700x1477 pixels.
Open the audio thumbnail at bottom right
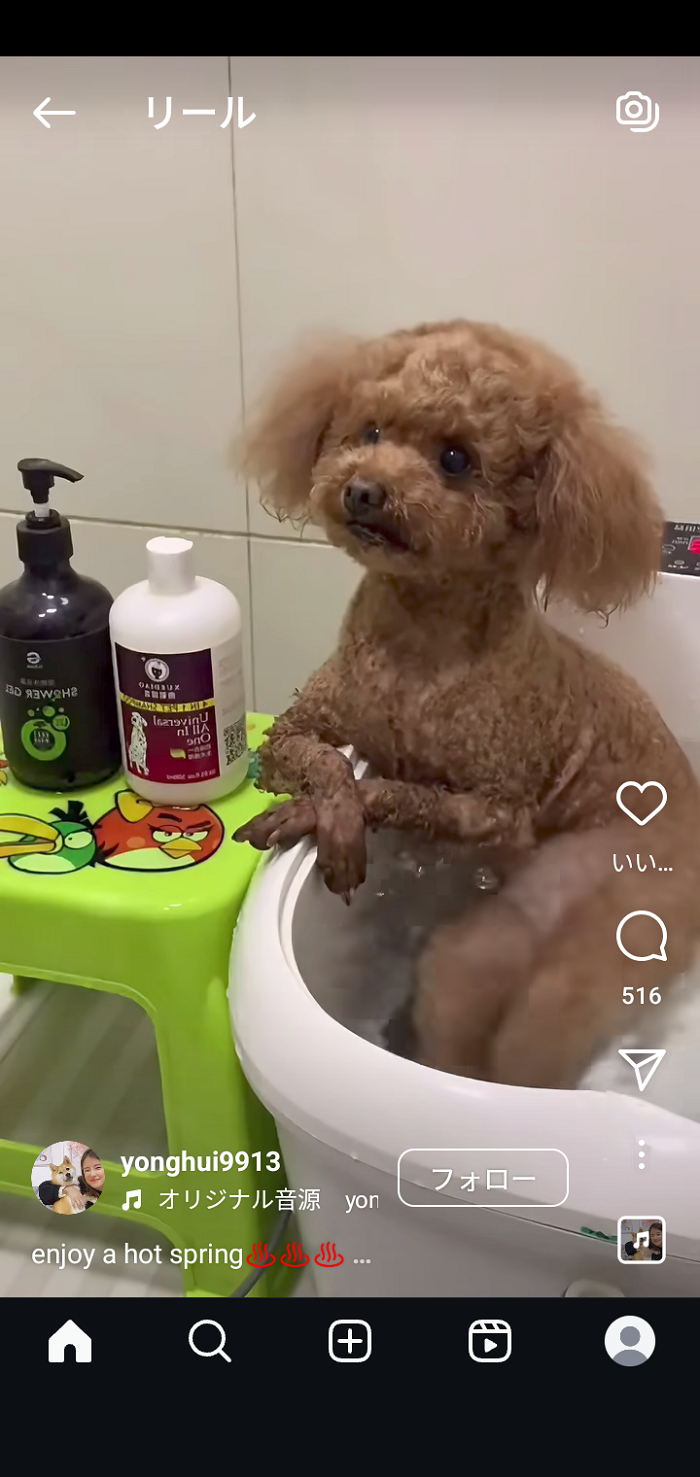(641, 1240)
